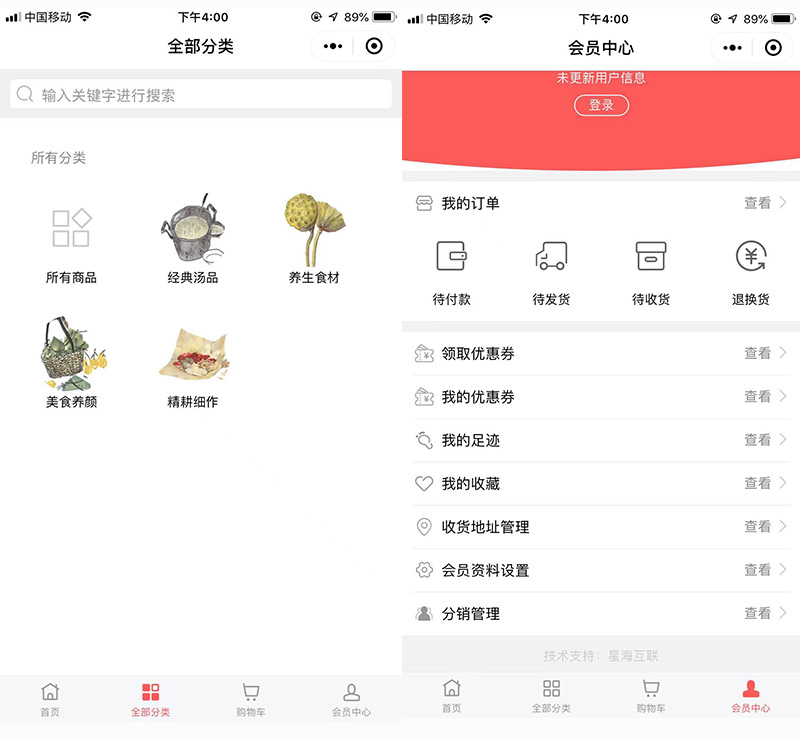
Task: Tap the keyword search box
Action: click(200, 95)
